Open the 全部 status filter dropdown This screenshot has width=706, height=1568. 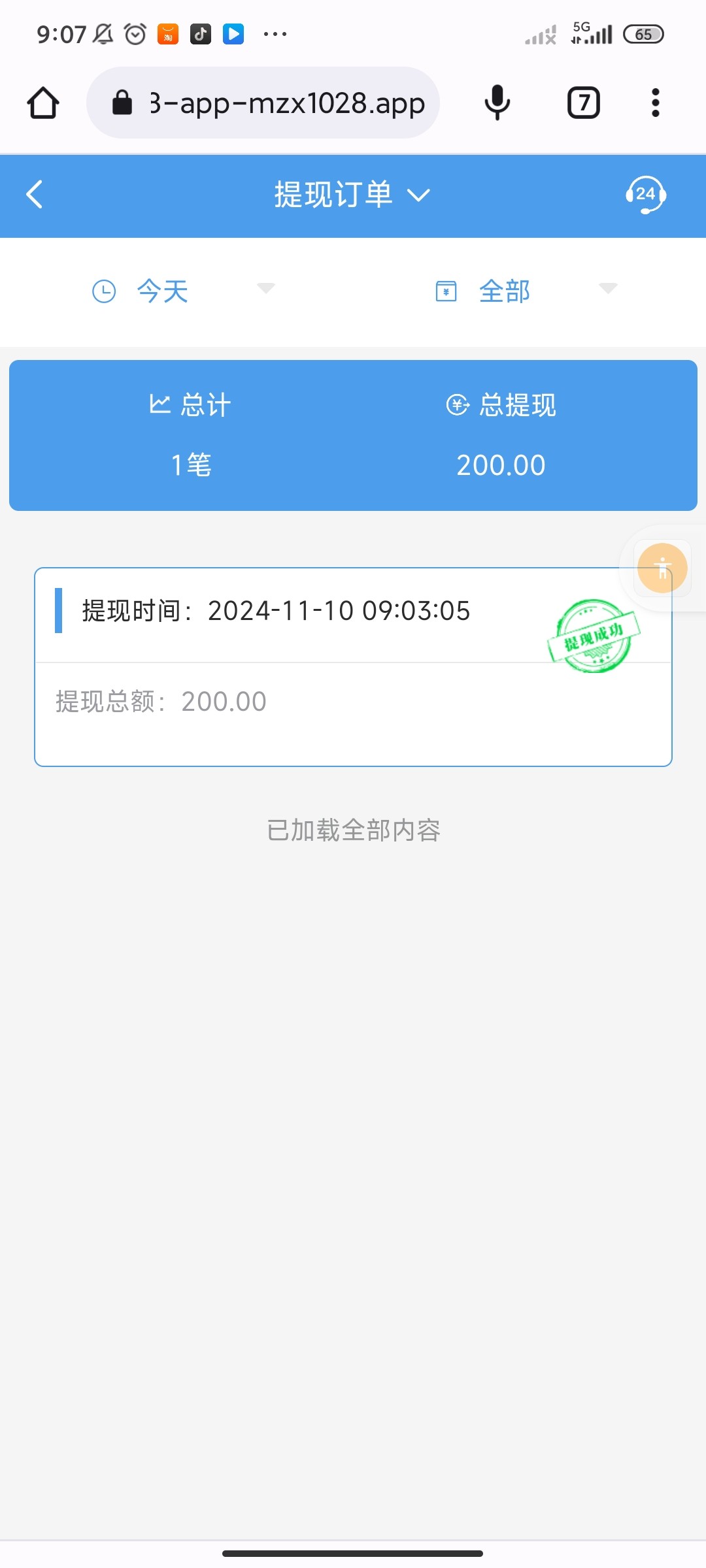coord(526,291)
